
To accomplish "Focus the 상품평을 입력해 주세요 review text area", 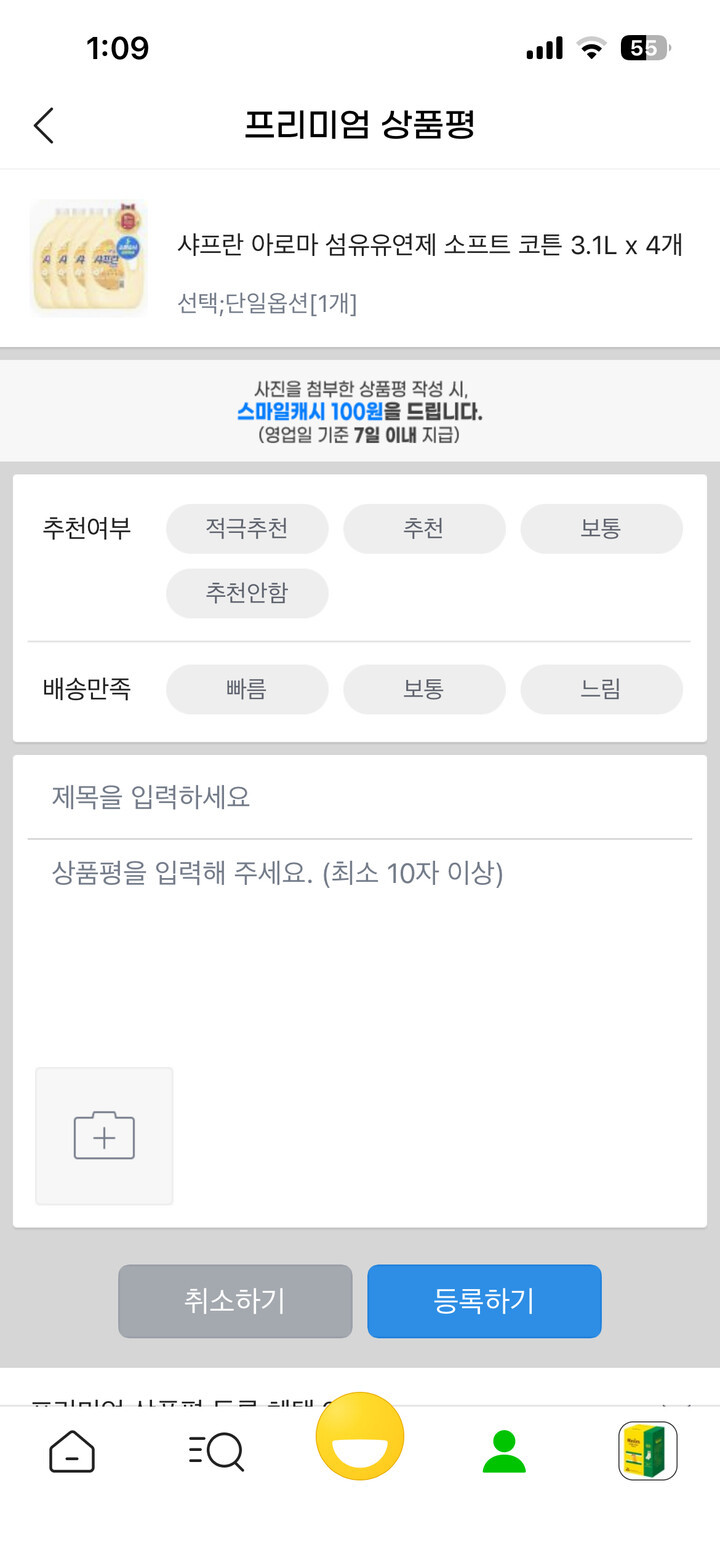I will tap(360, 940).
